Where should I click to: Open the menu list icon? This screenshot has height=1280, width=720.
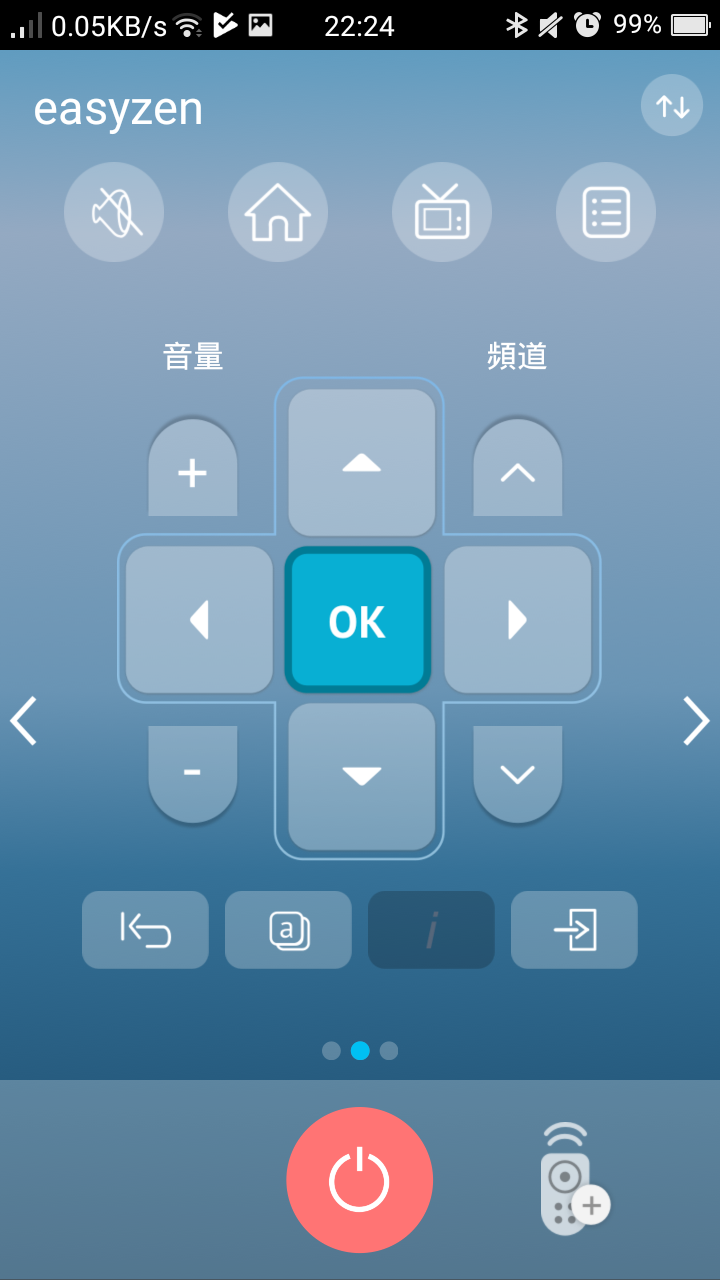click(x=606, y=212)
